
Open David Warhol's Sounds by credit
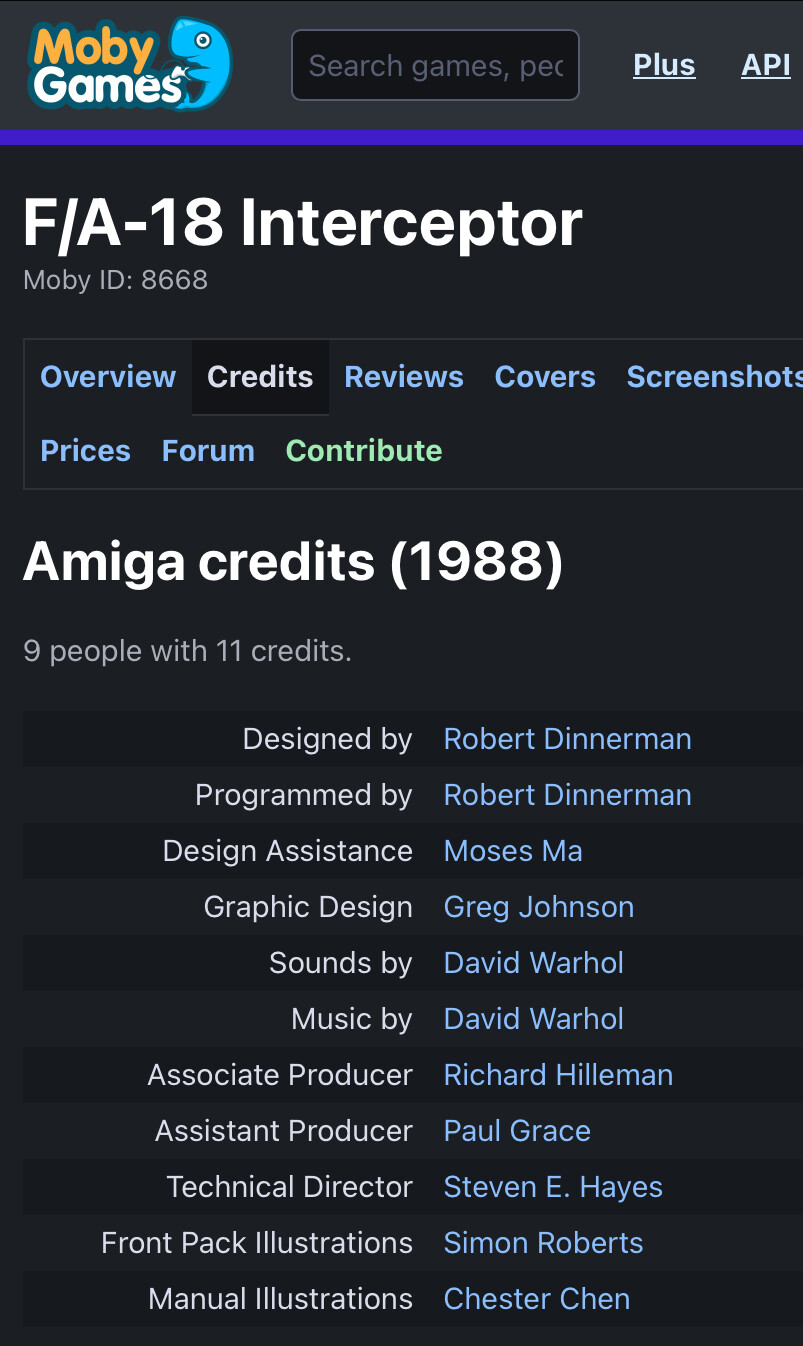coord(534,963)
